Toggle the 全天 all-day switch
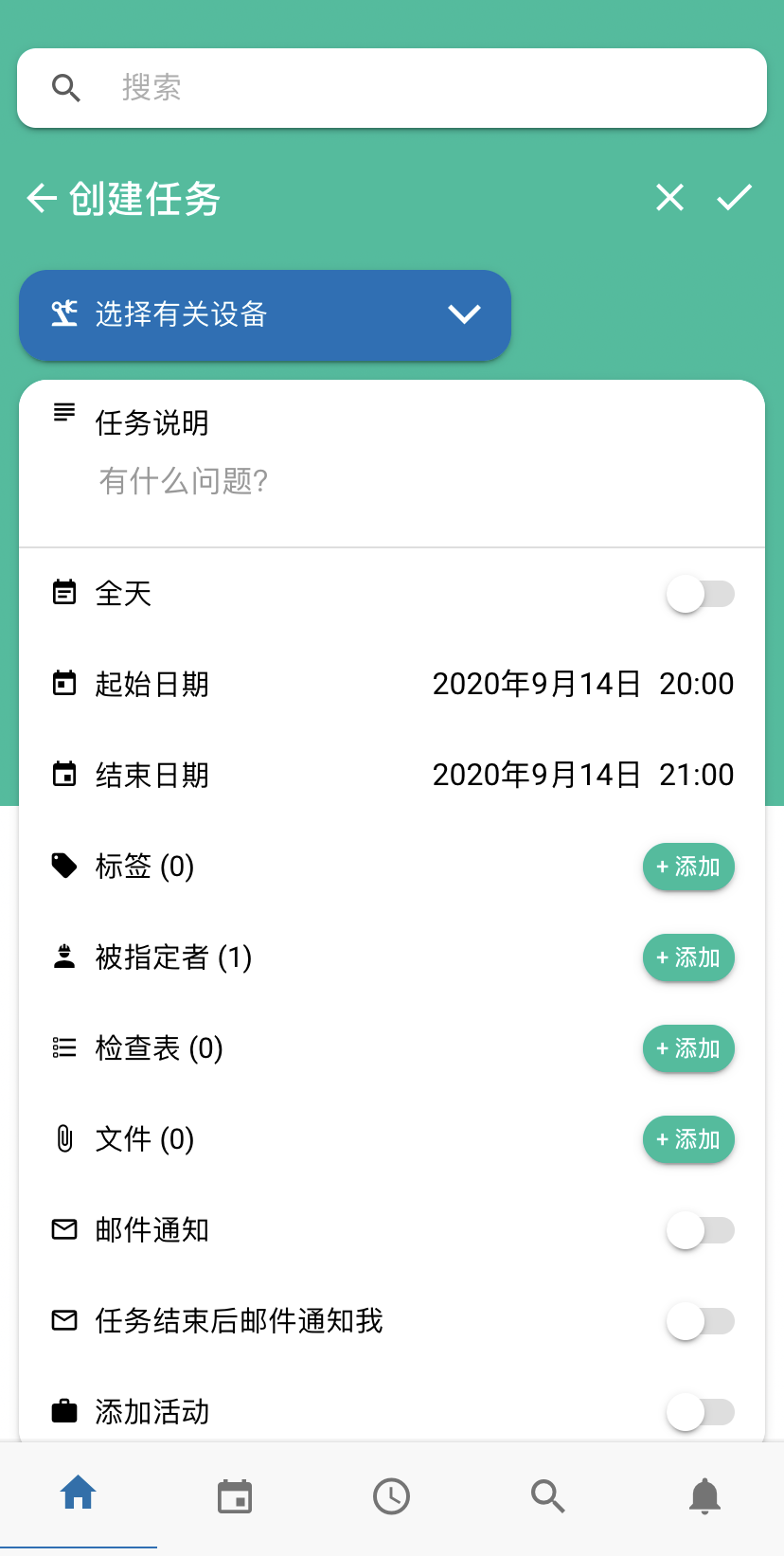 (701, 595)
